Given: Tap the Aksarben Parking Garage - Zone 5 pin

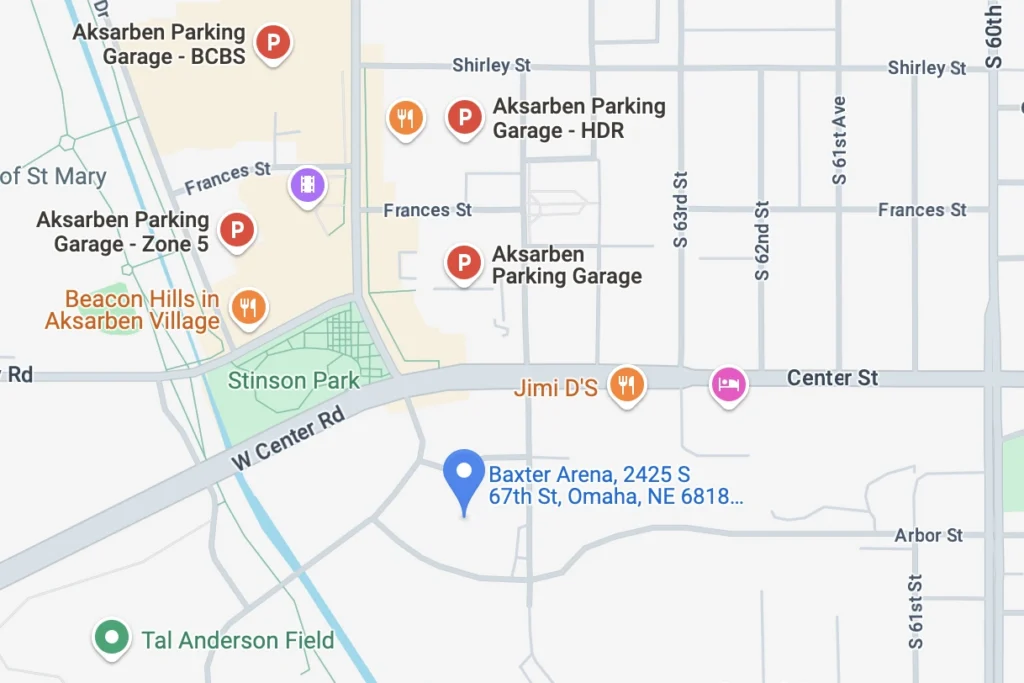Looking at the screenshot, I should point(237,231).
